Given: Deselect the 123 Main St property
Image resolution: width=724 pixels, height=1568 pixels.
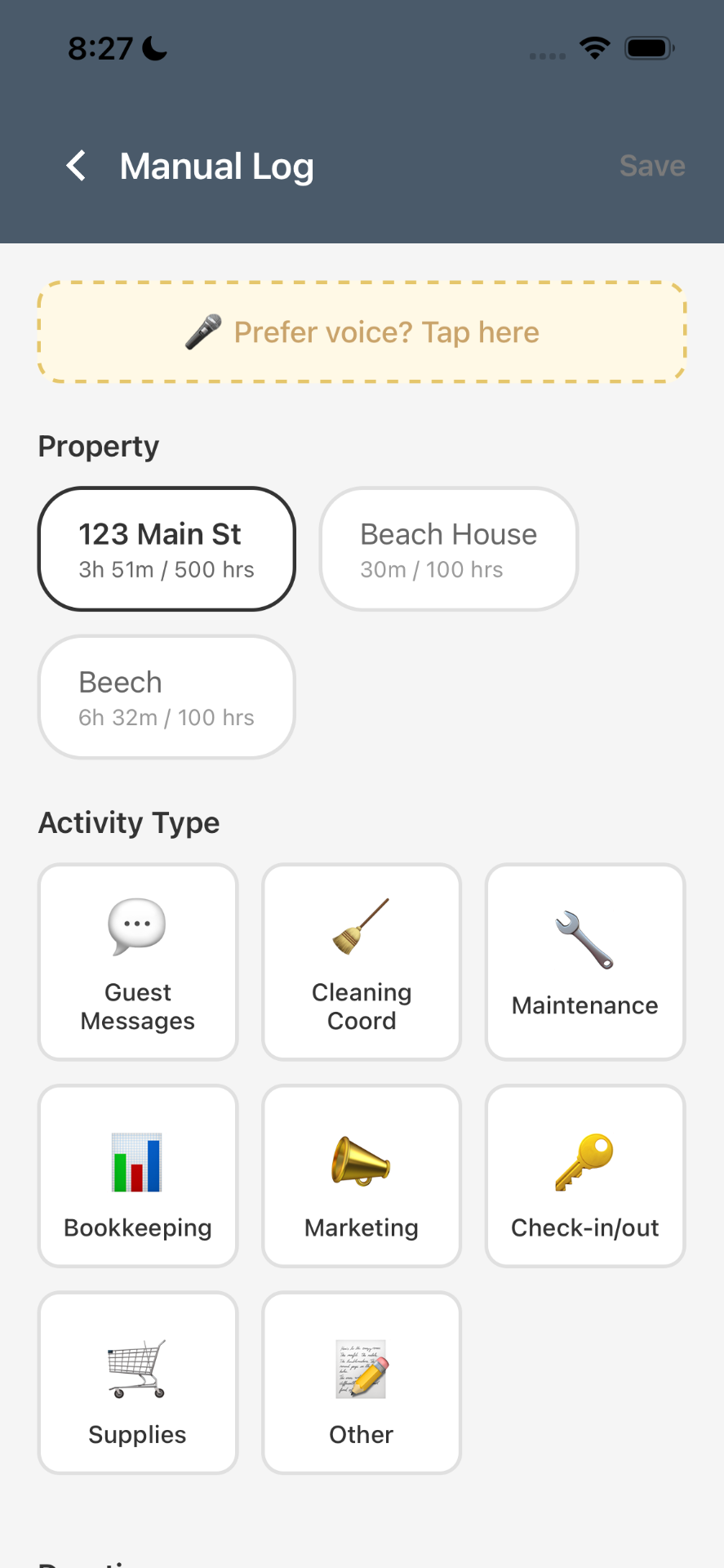Looking at the screenshot, I should pos(166,548).
